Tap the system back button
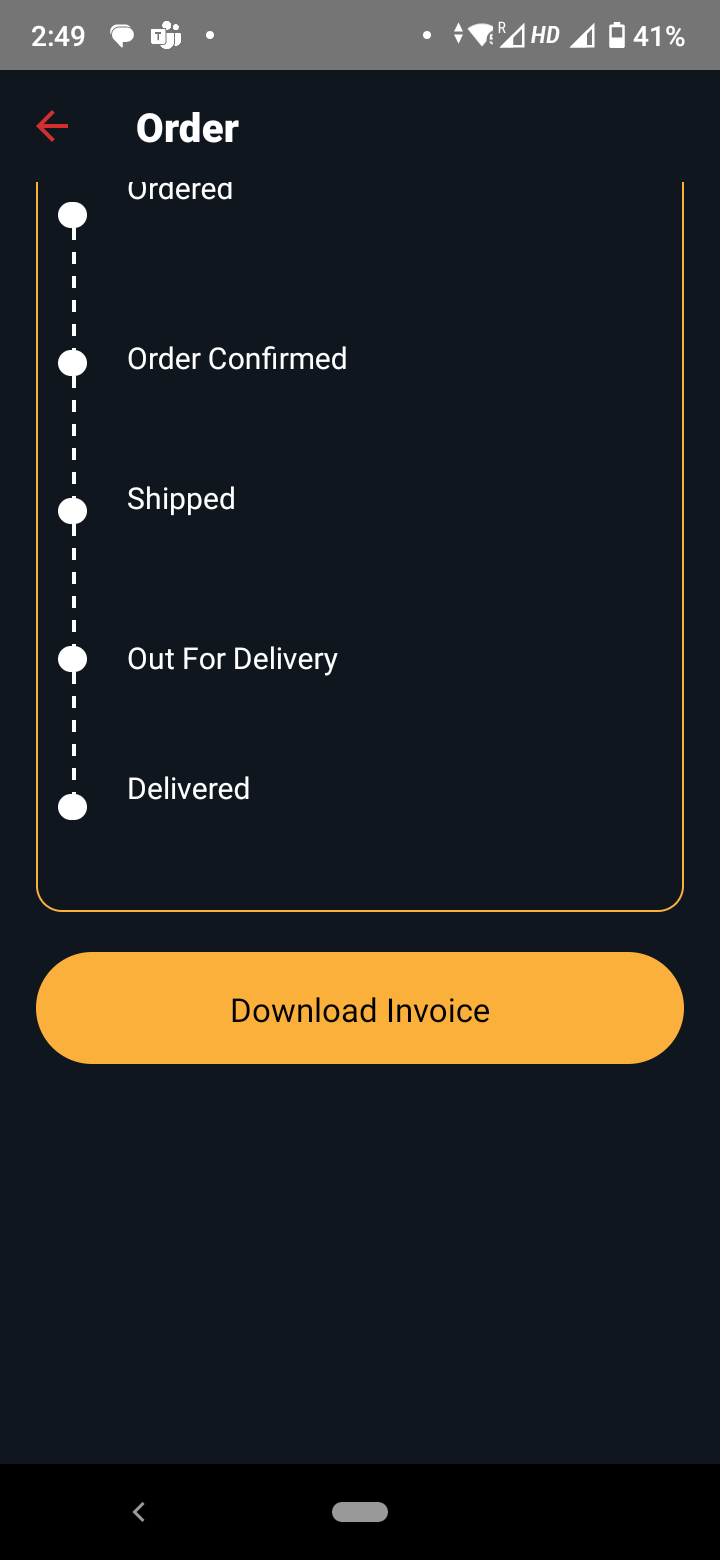The width and height of the screenshot is (720, 1560). [x=139, y=1512]
